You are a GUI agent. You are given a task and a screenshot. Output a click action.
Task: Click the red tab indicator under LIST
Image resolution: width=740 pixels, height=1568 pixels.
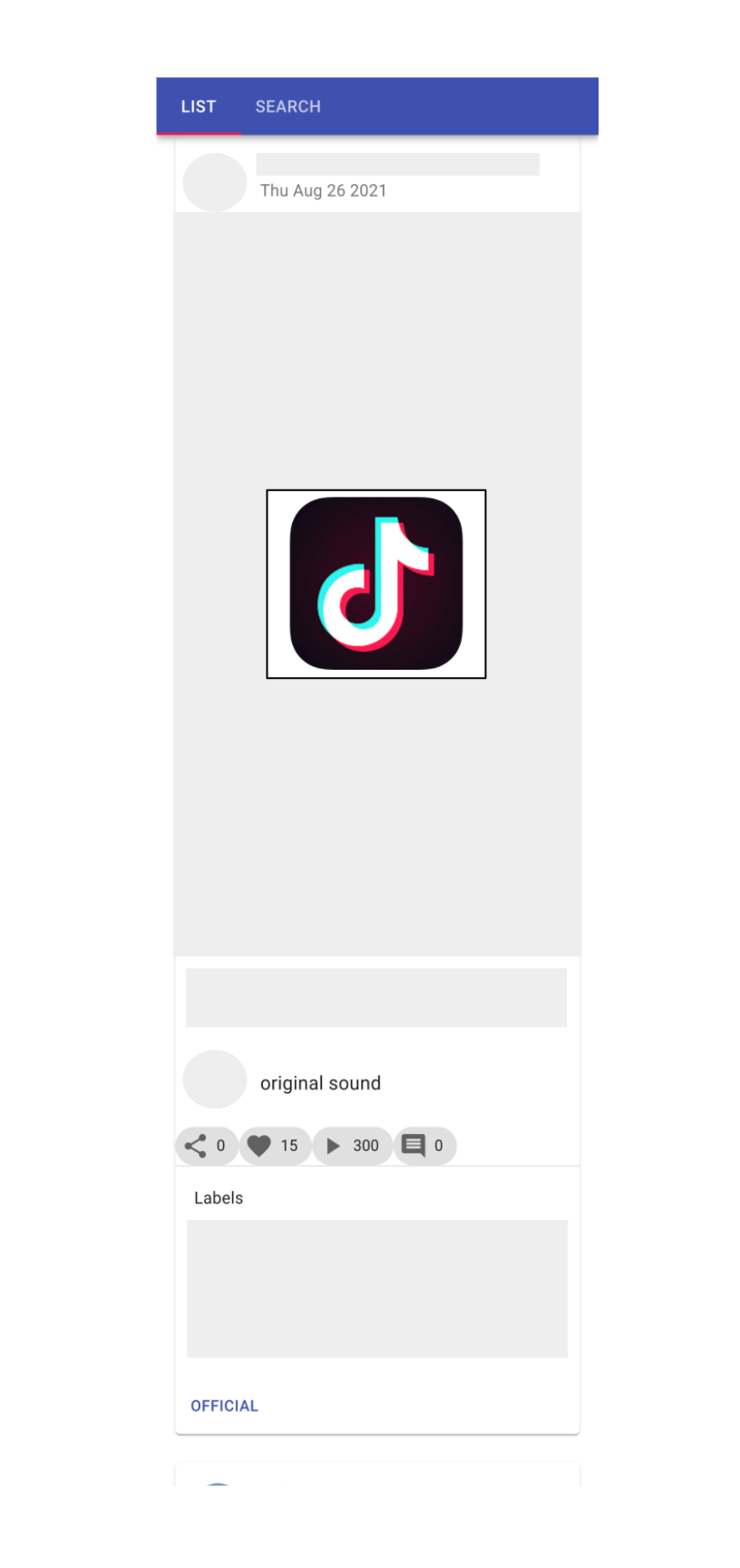(199, 134)
